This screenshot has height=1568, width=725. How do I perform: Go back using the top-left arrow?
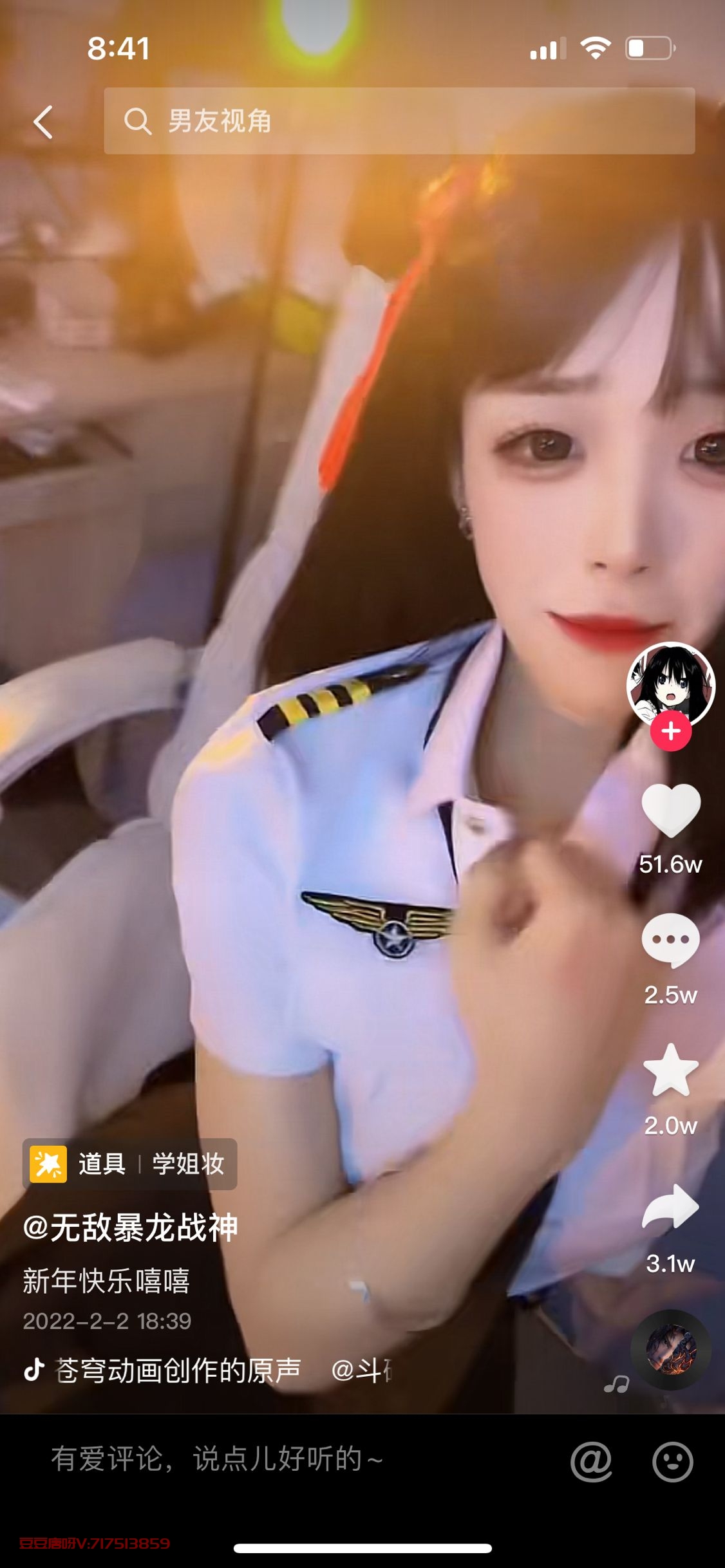click(43, 122)
